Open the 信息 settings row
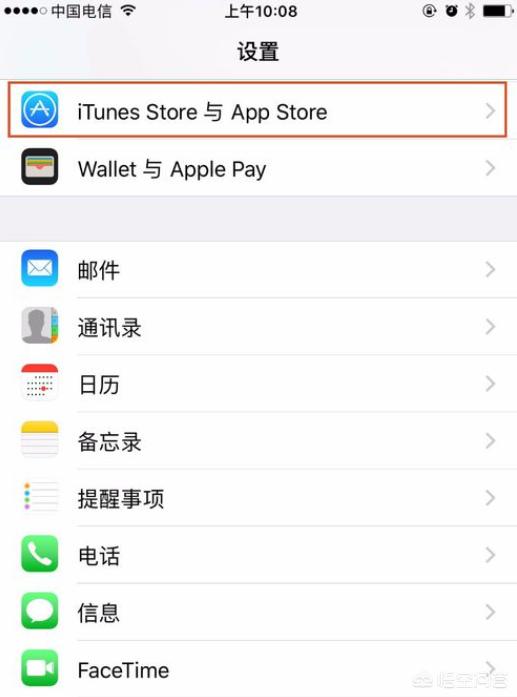 (x=258, y=612)
